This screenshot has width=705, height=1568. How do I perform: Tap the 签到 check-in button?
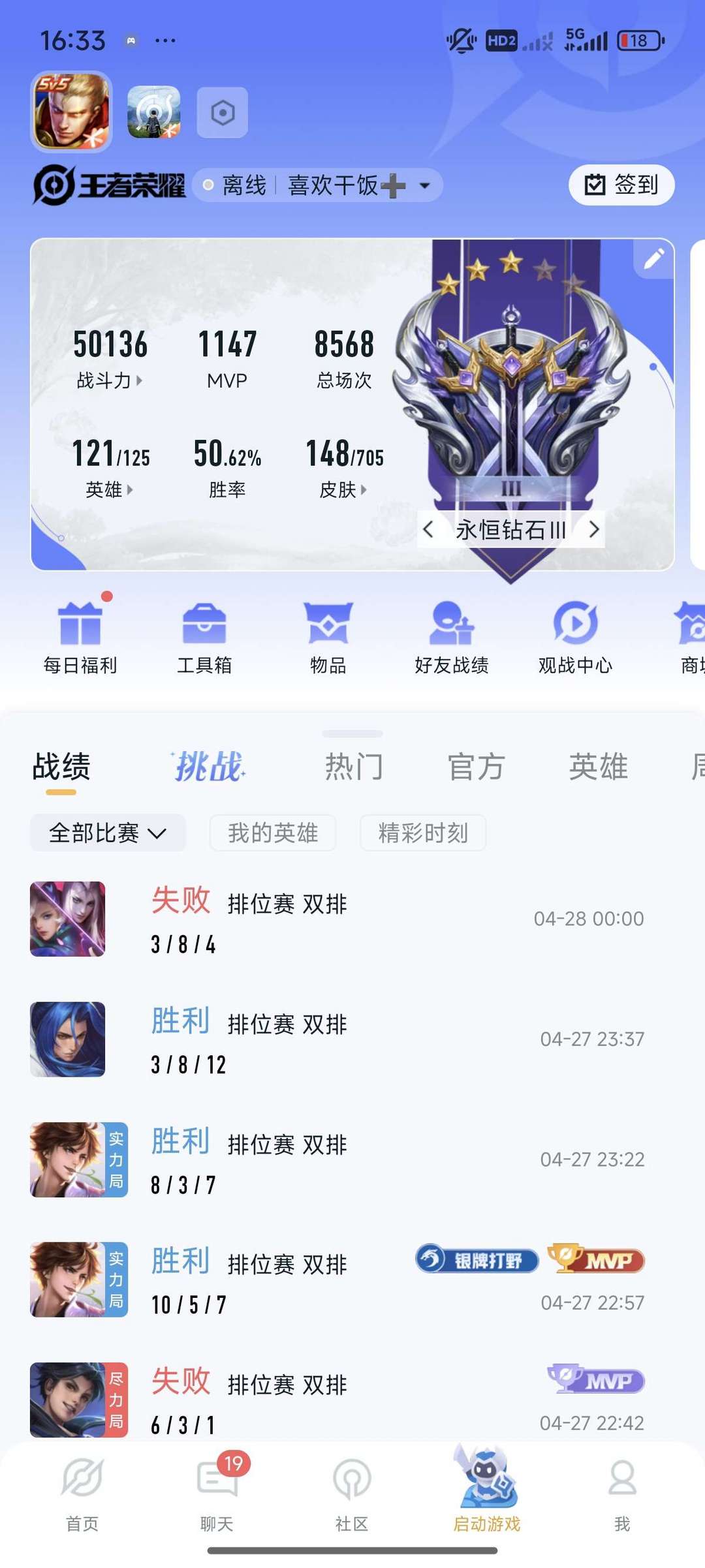(621, 185)
